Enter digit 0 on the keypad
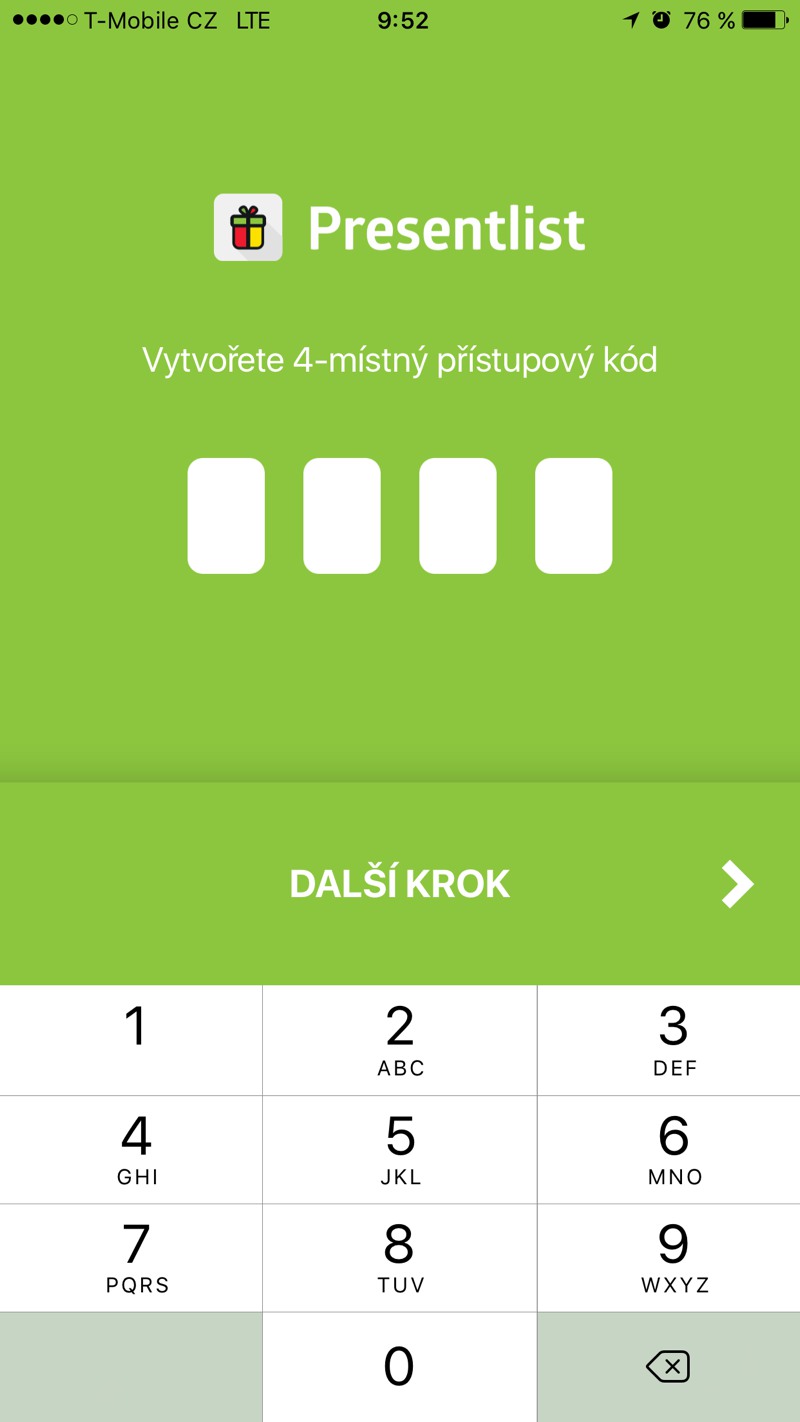The width and height of the screenshot is (800, 1422). pos(400,1367)
